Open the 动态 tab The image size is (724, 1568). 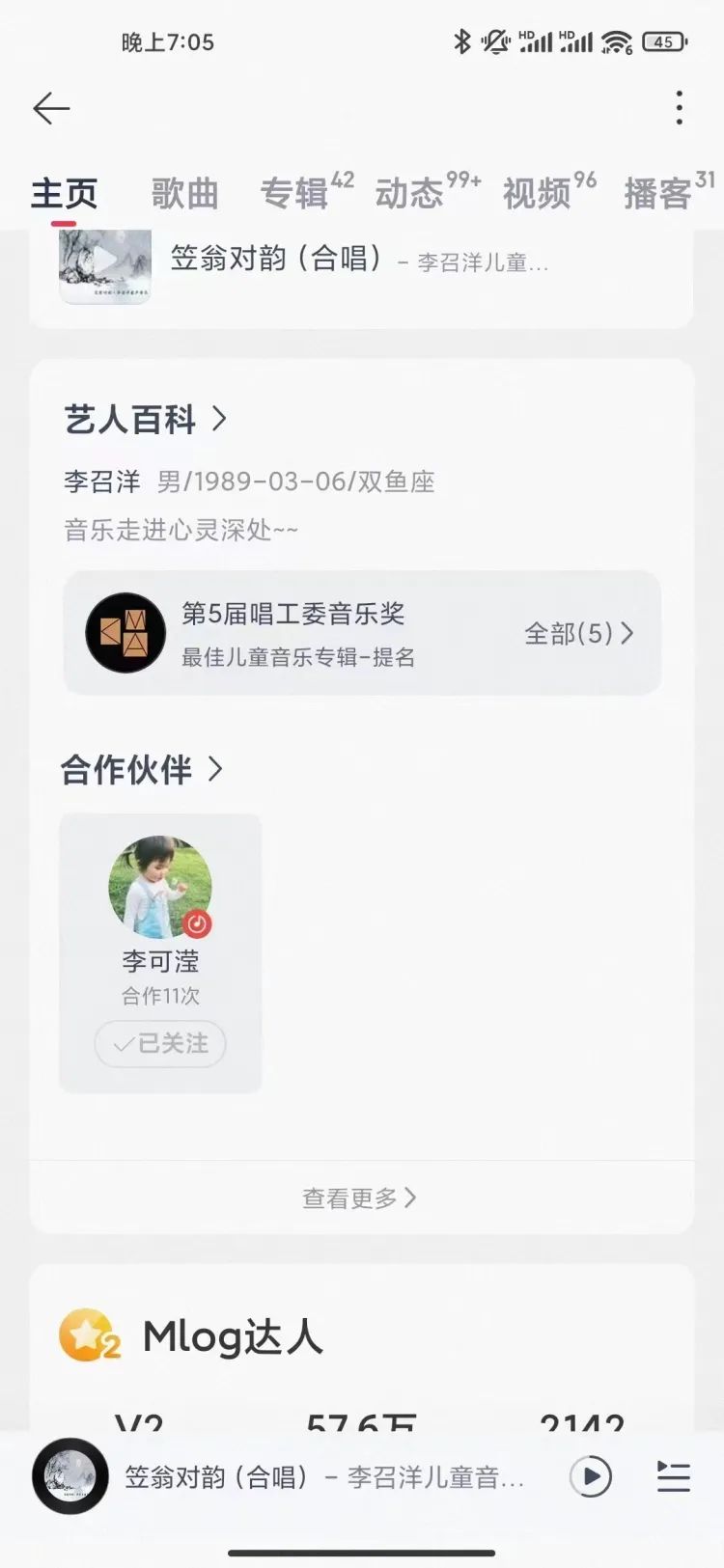pyautogui.click(x=410, y=194)
